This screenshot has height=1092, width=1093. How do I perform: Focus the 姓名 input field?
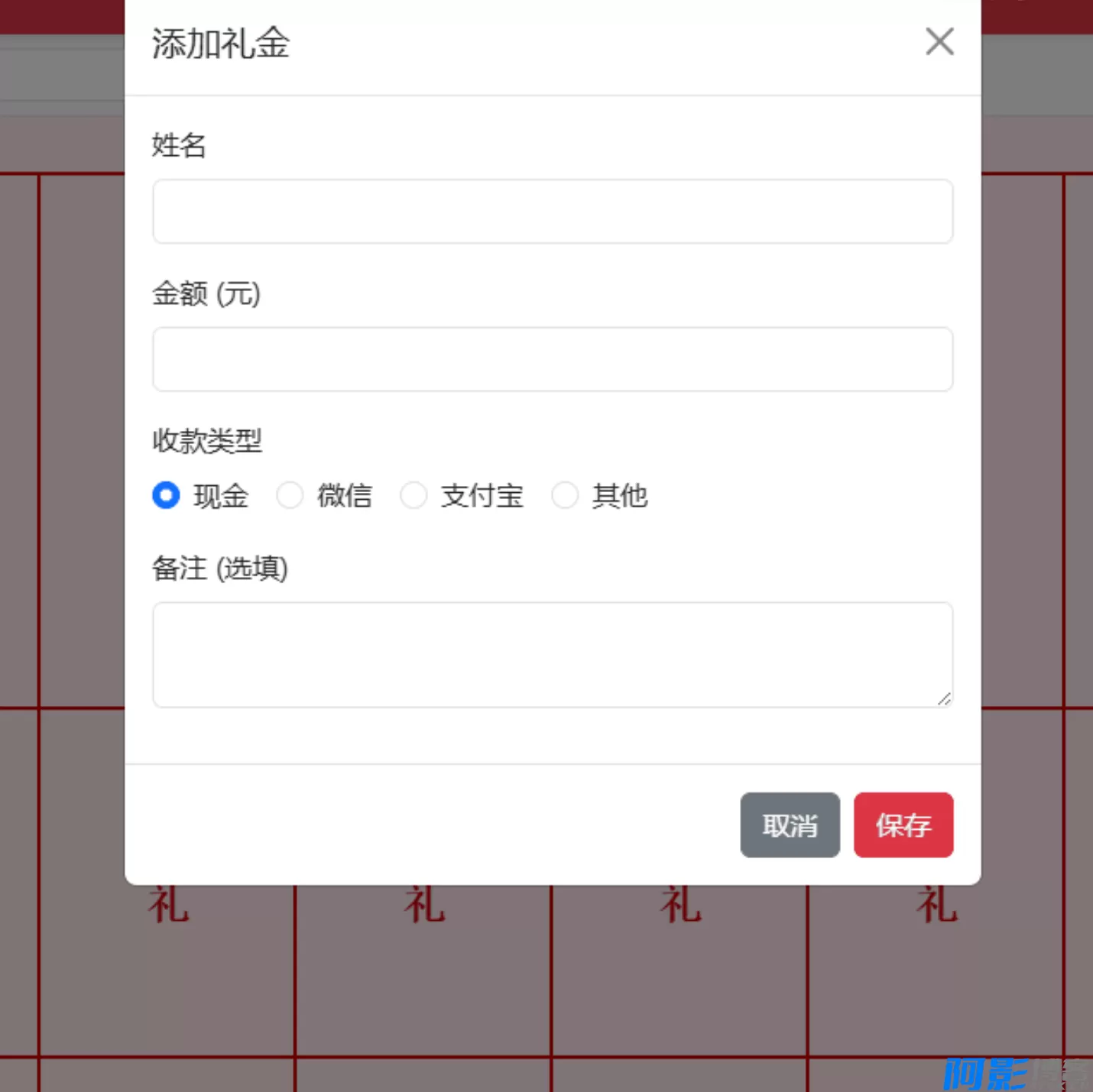pos(552,212)
